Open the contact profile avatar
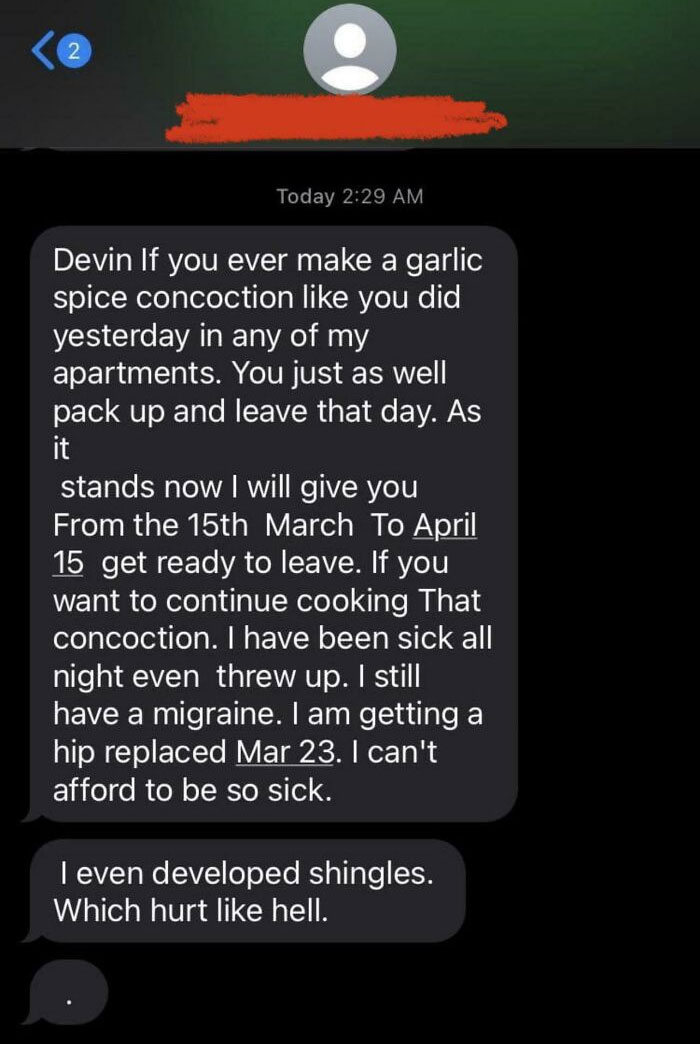Viewport: 700px width, 1044px height. click(350, 49)
